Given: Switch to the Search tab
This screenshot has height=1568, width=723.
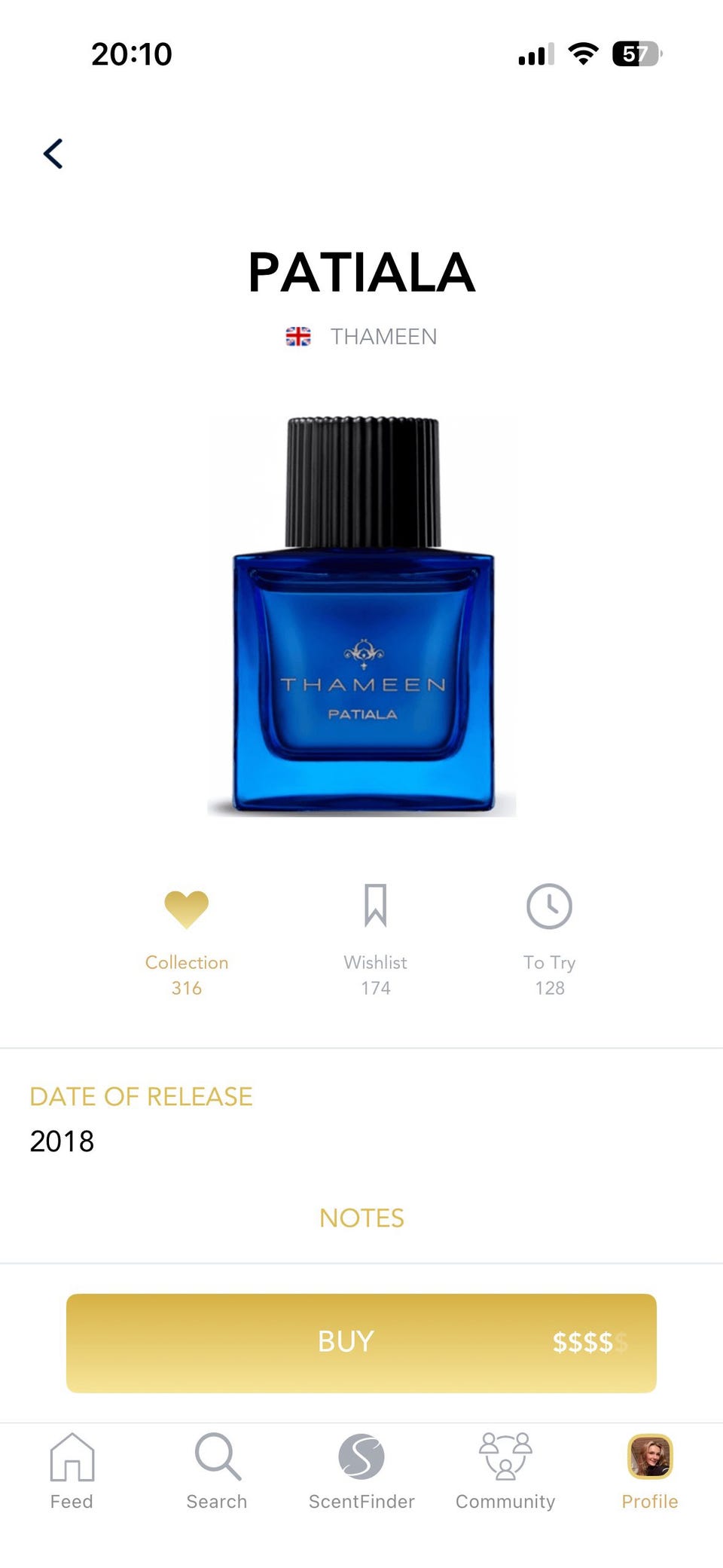Looking at the screenshot, I should tap(217, 1471).
